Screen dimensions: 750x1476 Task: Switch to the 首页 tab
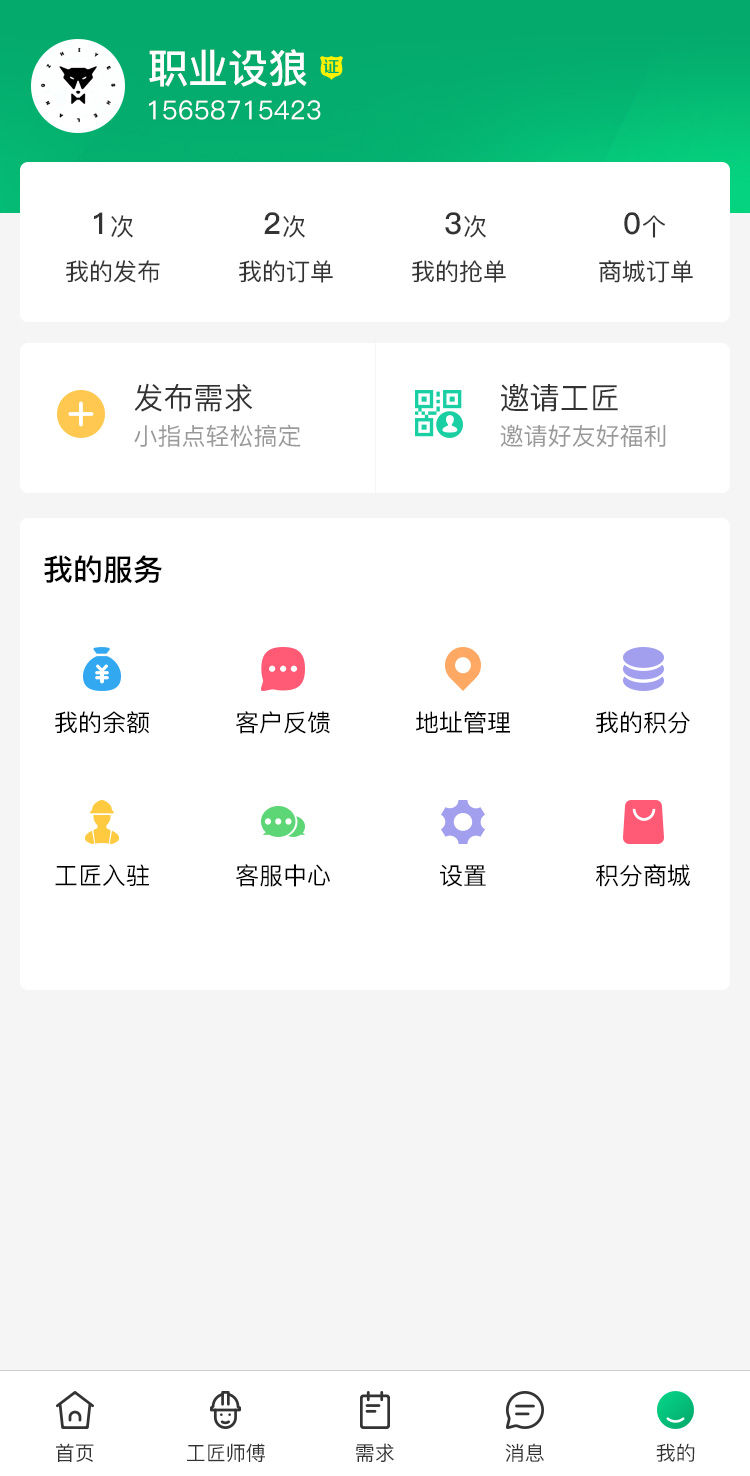coord(75,1425)
